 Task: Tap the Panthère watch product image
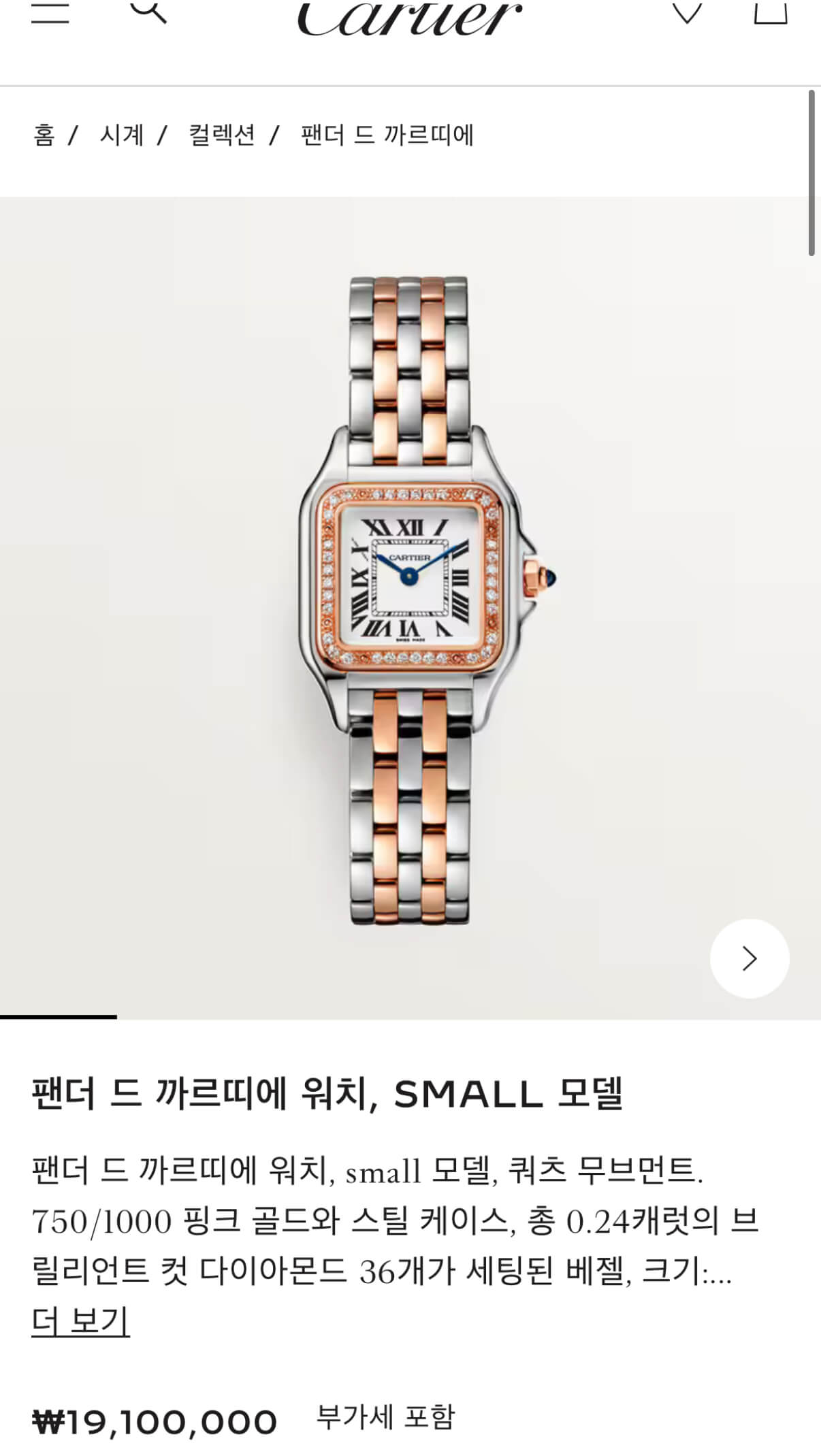coord(410,599)
